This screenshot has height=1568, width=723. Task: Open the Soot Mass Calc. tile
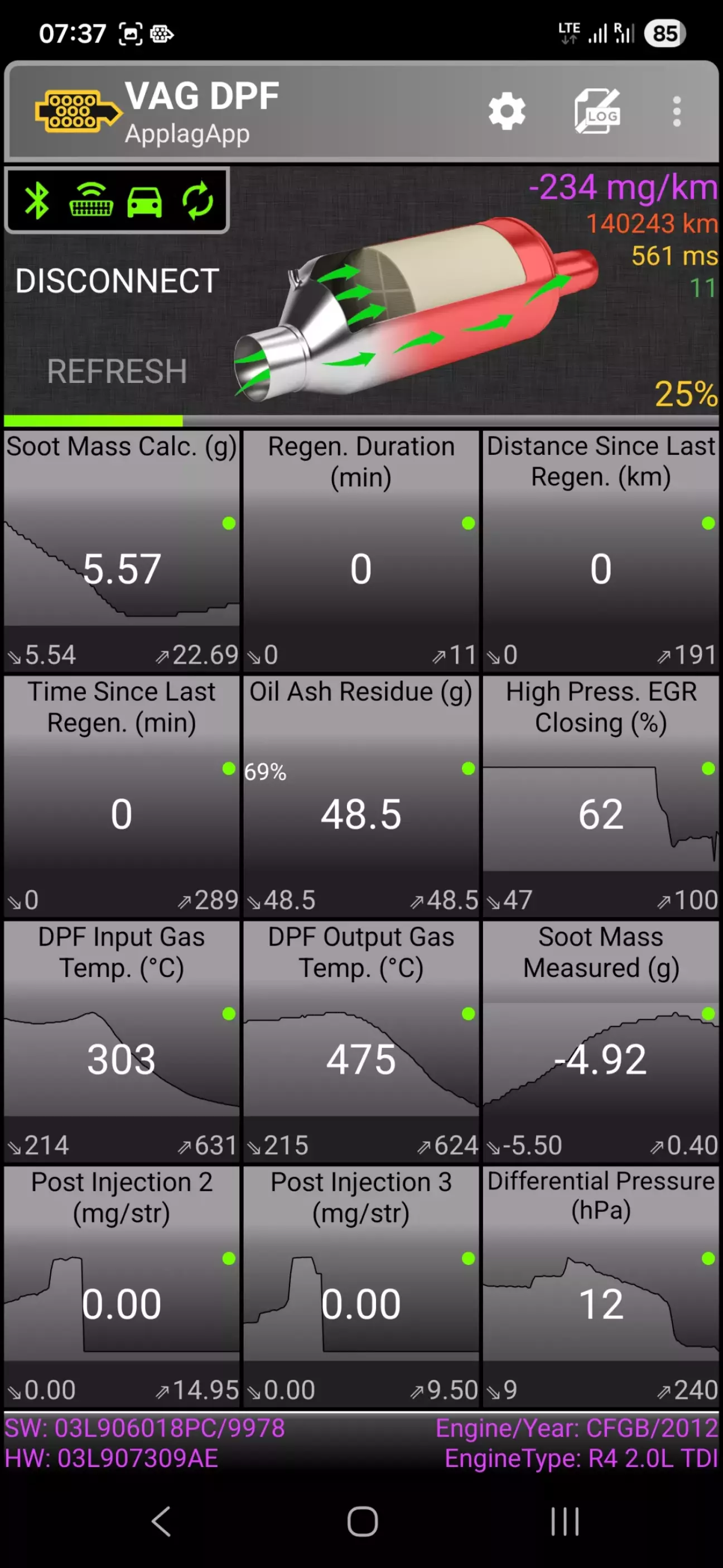(x=122, y=551)
